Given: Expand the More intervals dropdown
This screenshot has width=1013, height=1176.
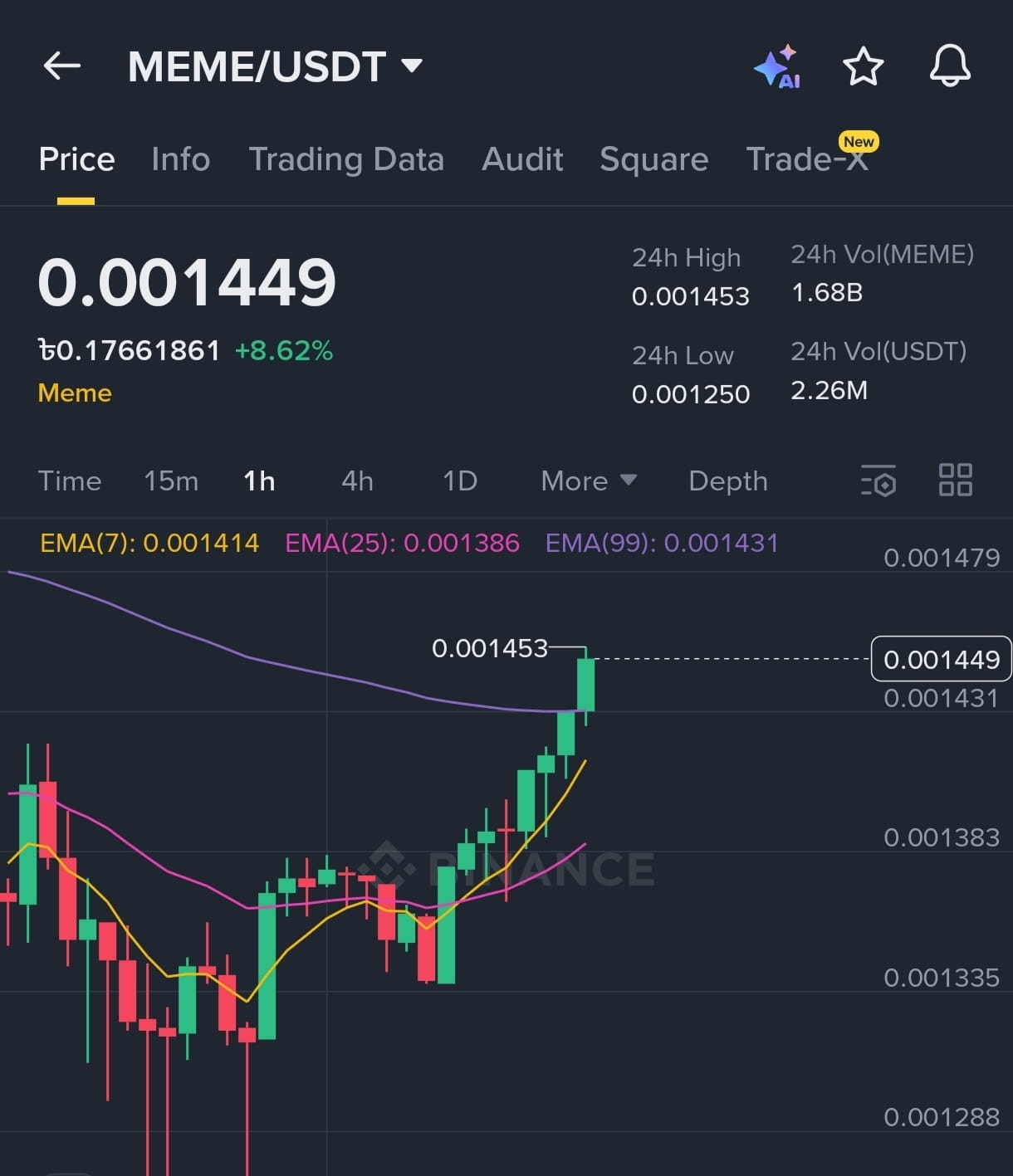Looking at the screenshot, I should [x=588, y=481].
